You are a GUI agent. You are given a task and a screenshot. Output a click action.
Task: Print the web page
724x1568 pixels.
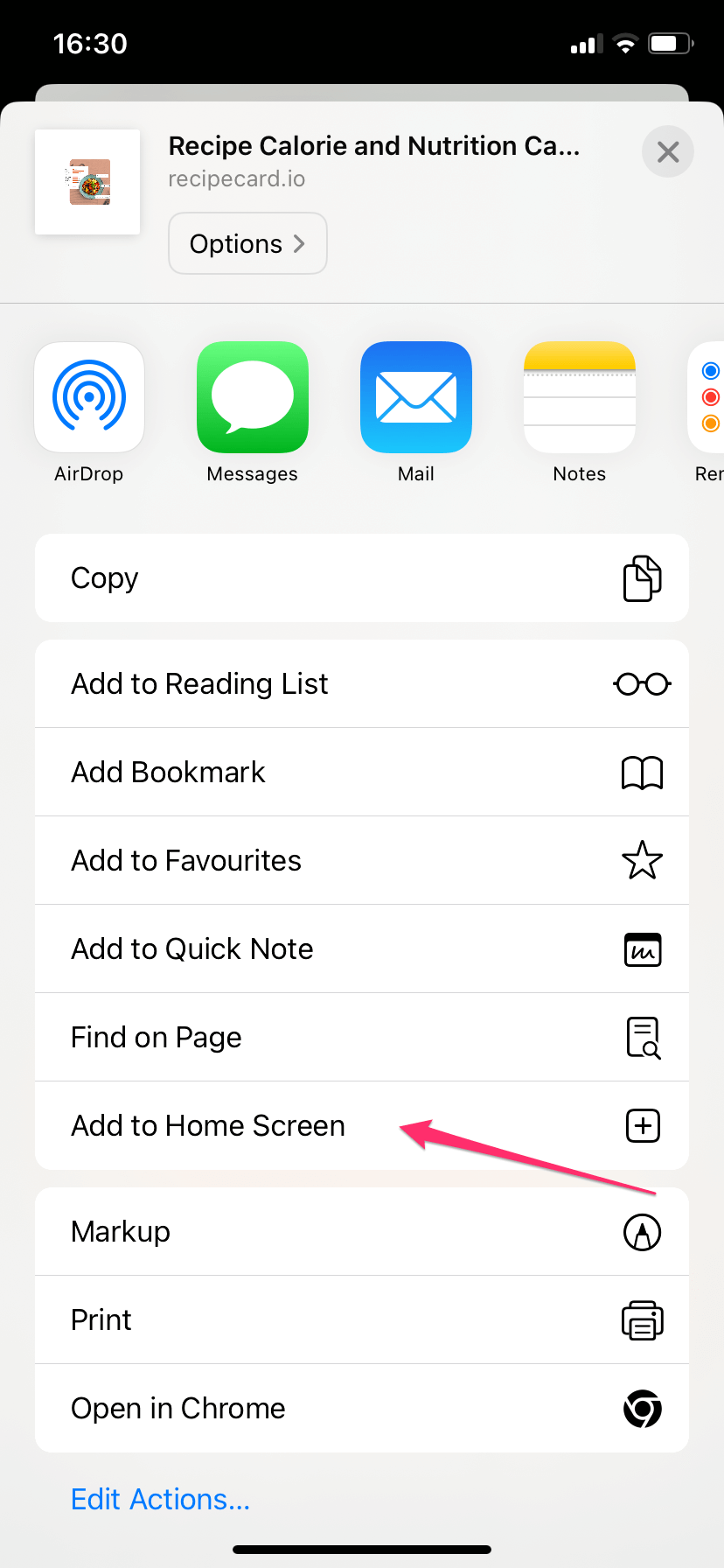362,1320
